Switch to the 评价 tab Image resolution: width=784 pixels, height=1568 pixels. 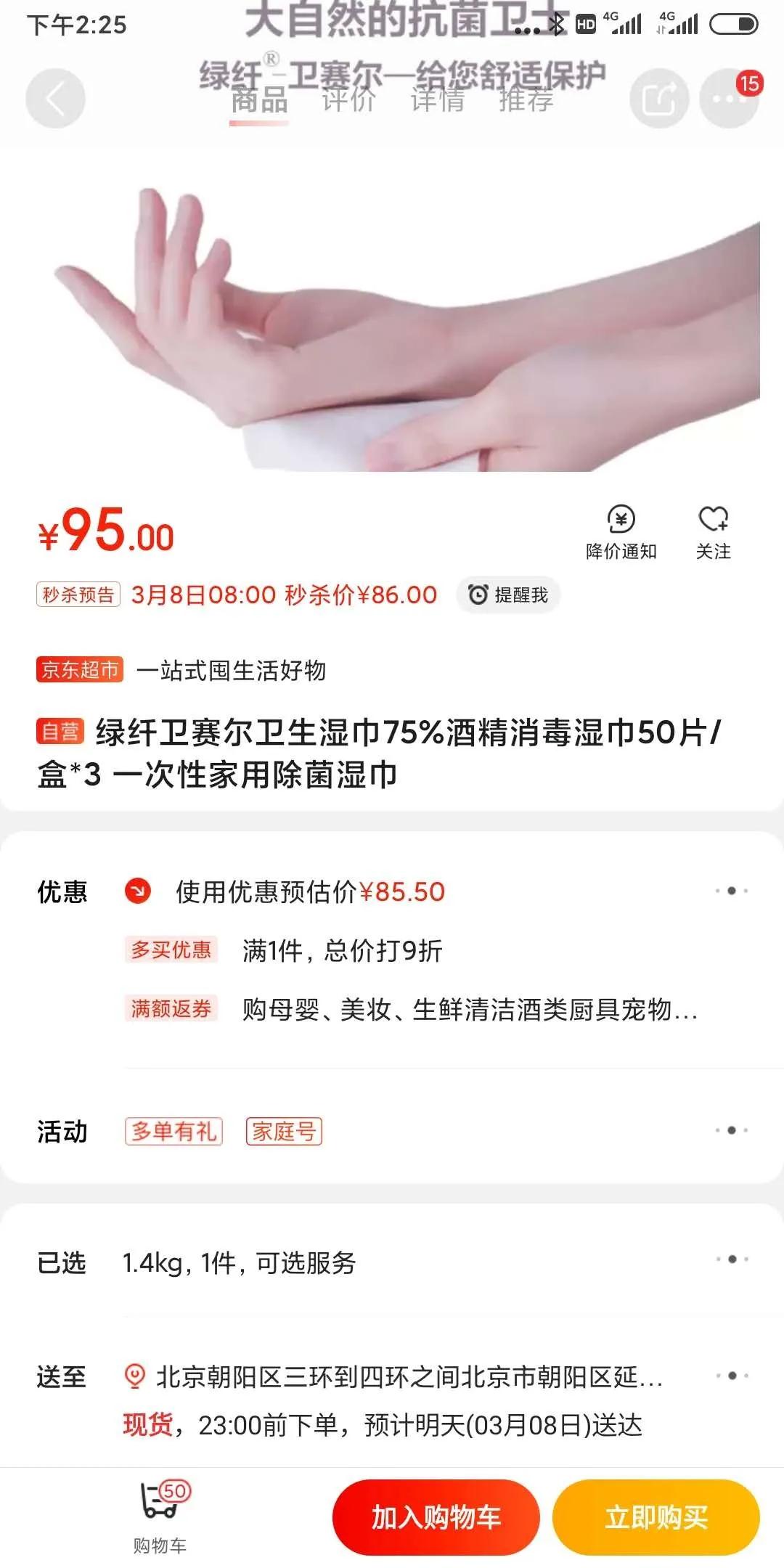[x=348, y=99]
